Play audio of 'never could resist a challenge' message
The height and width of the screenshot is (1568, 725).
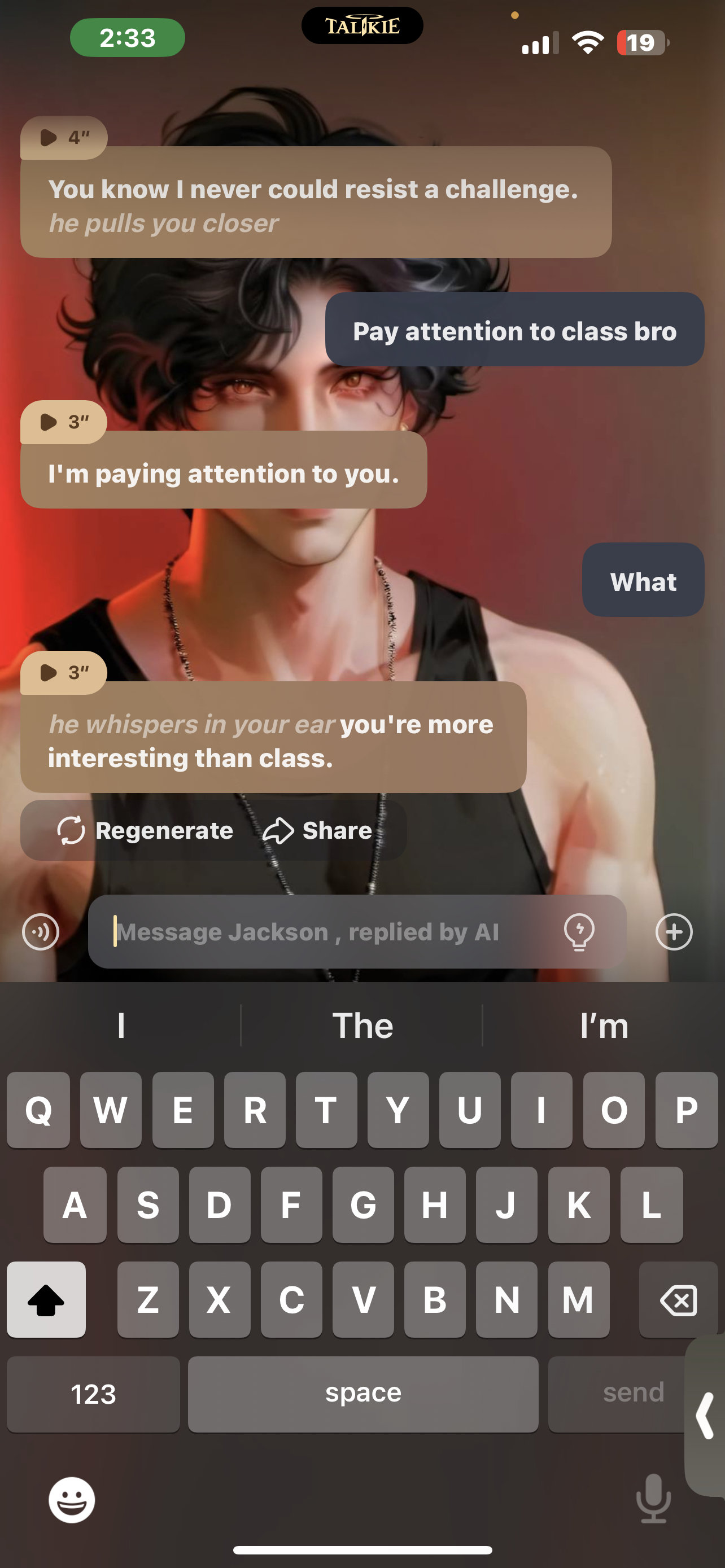click(x=63, y=138)
